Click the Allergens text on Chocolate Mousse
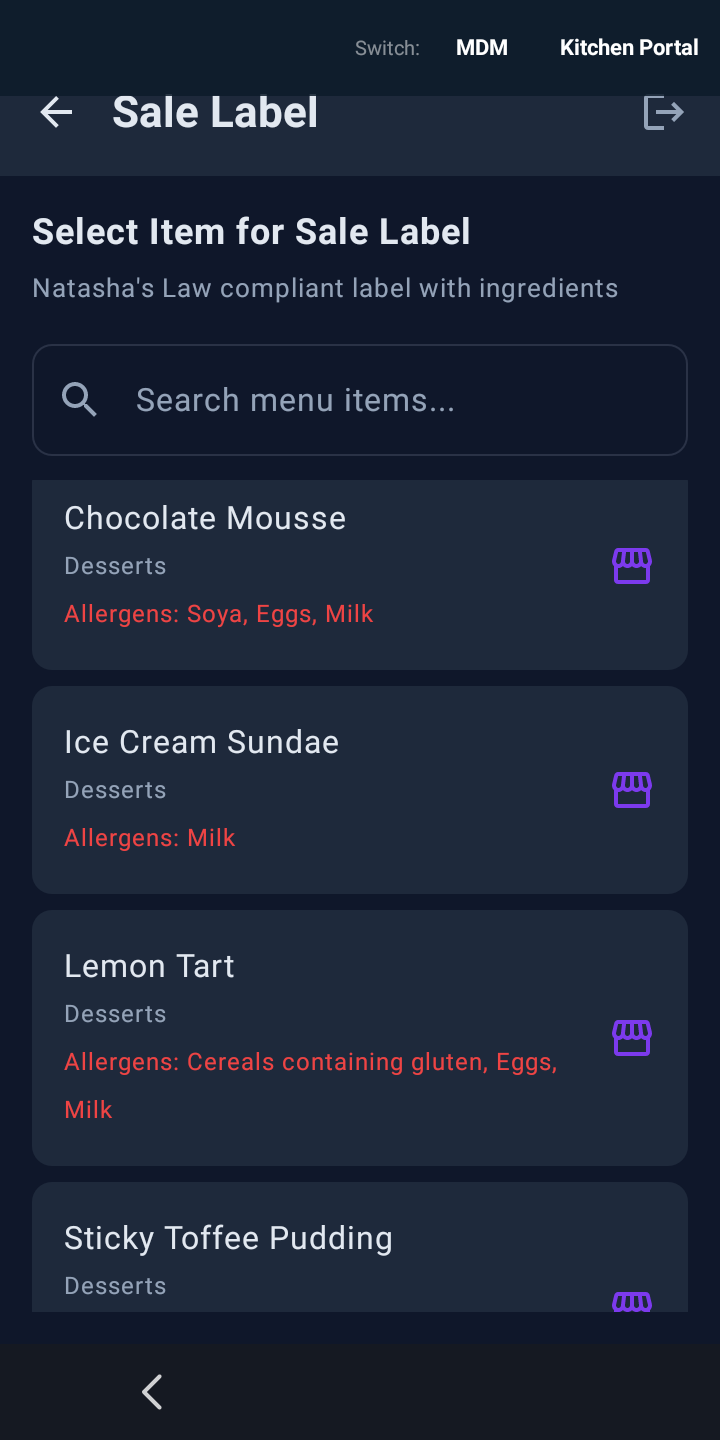Screen dimensions: 720x1440 click(219, 613)
